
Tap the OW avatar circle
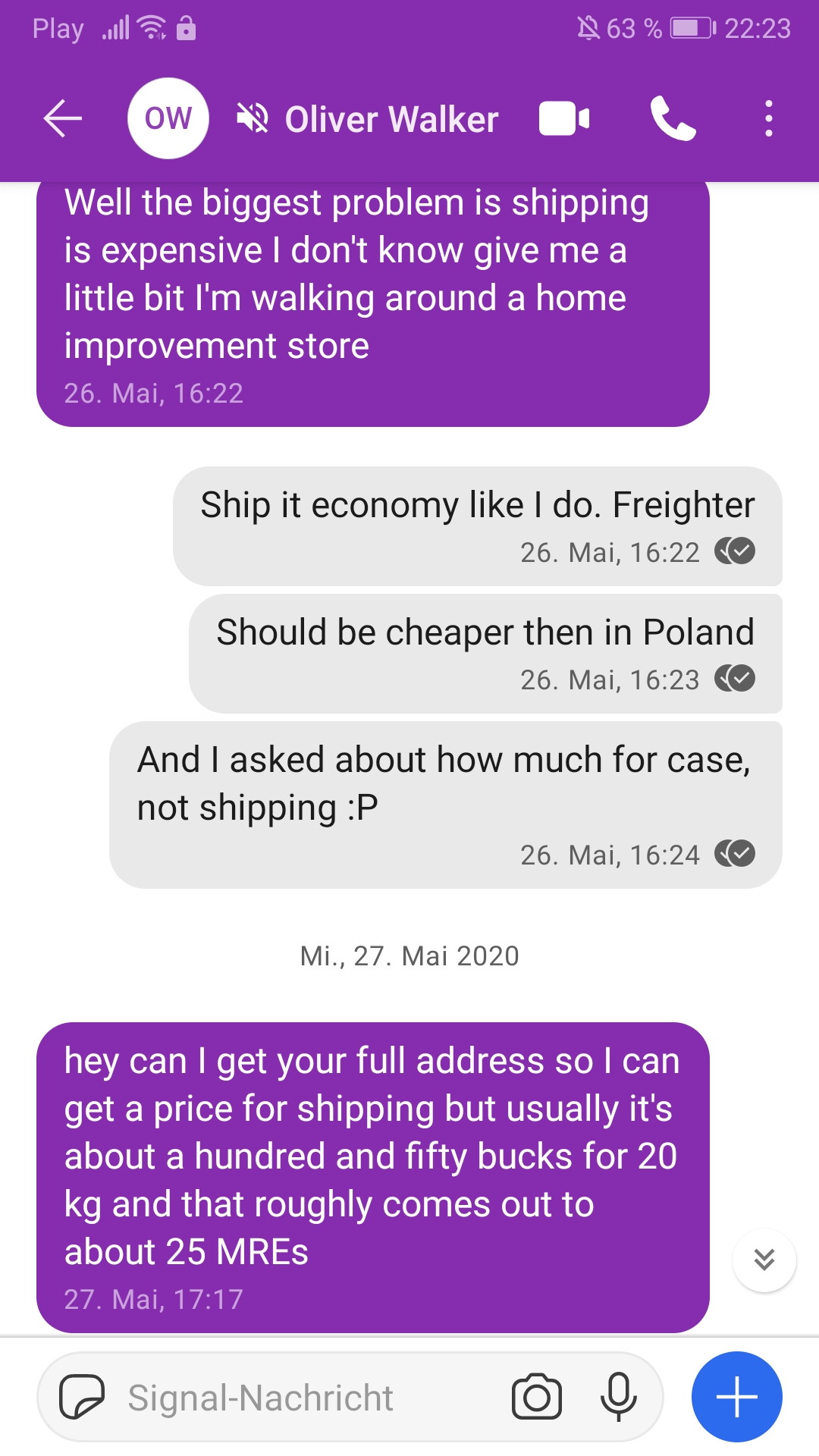point(168,119)
